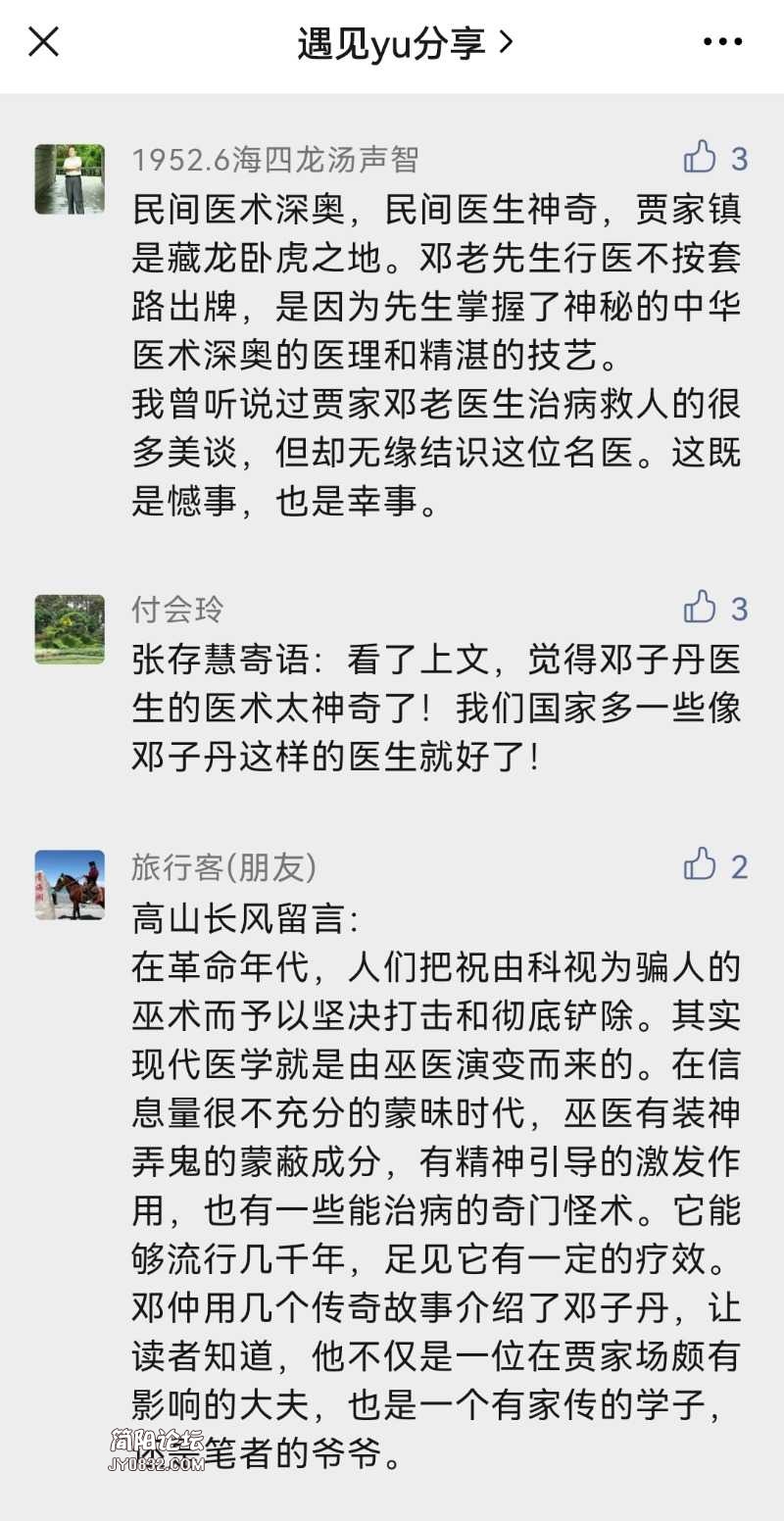784x1521 pixels.
Task: View the avatar of 1952.6海四龙汤声智
Action: [70, 179]
